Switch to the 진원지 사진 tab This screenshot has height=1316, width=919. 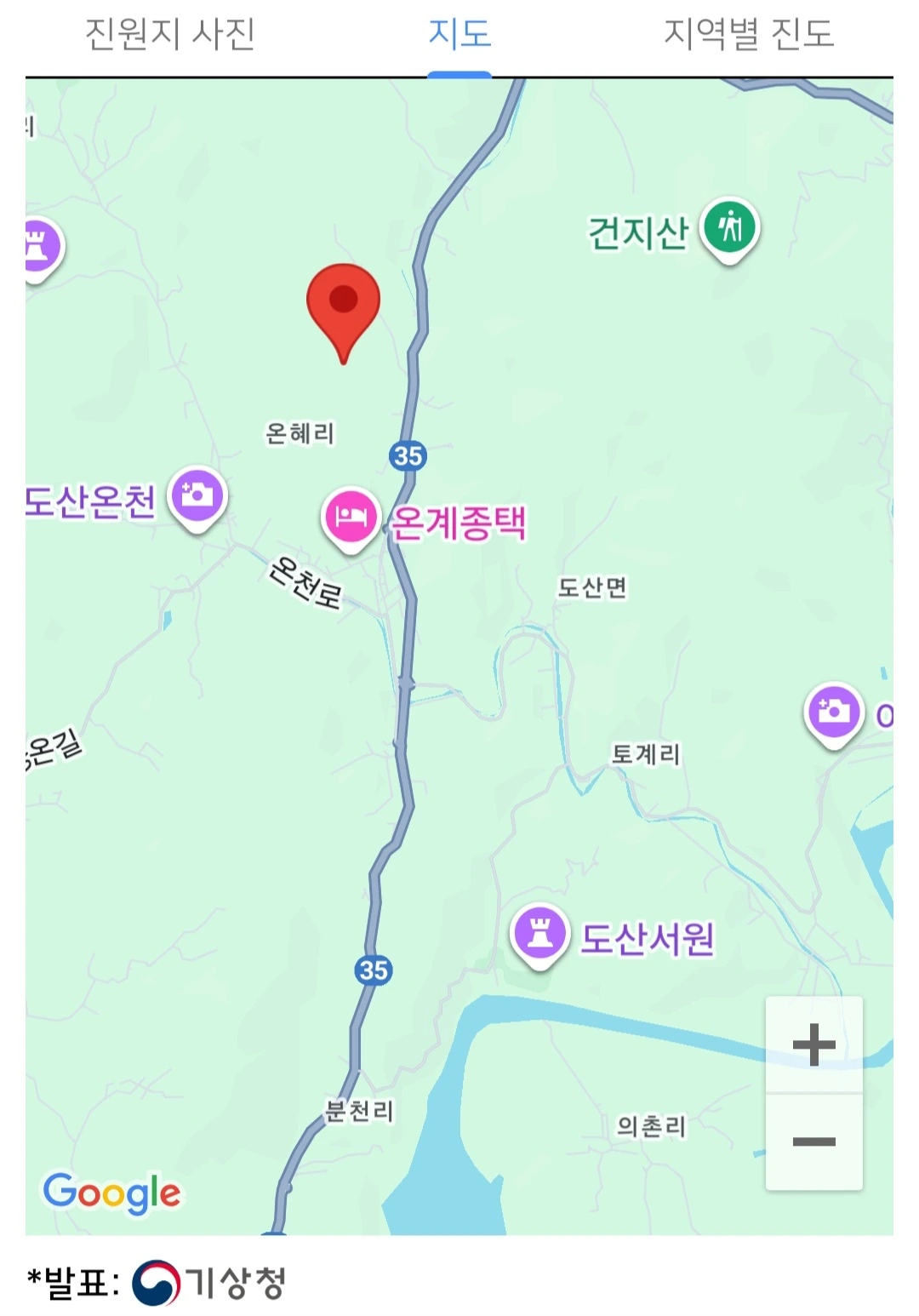(170, 36)
